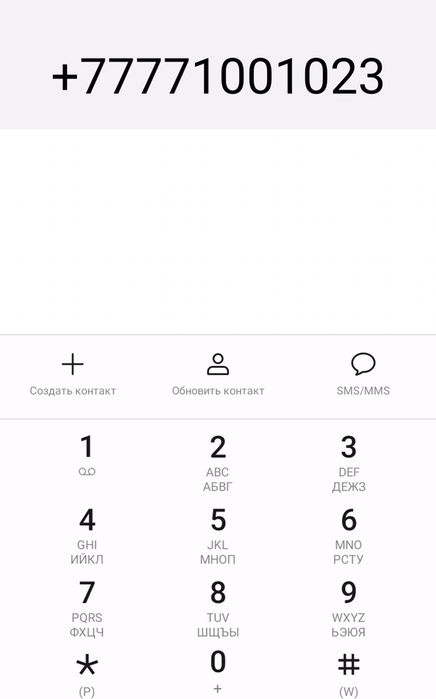Tap the 5 JKL key
Viewport: 436px width, 699px height.
click(218, 536)
